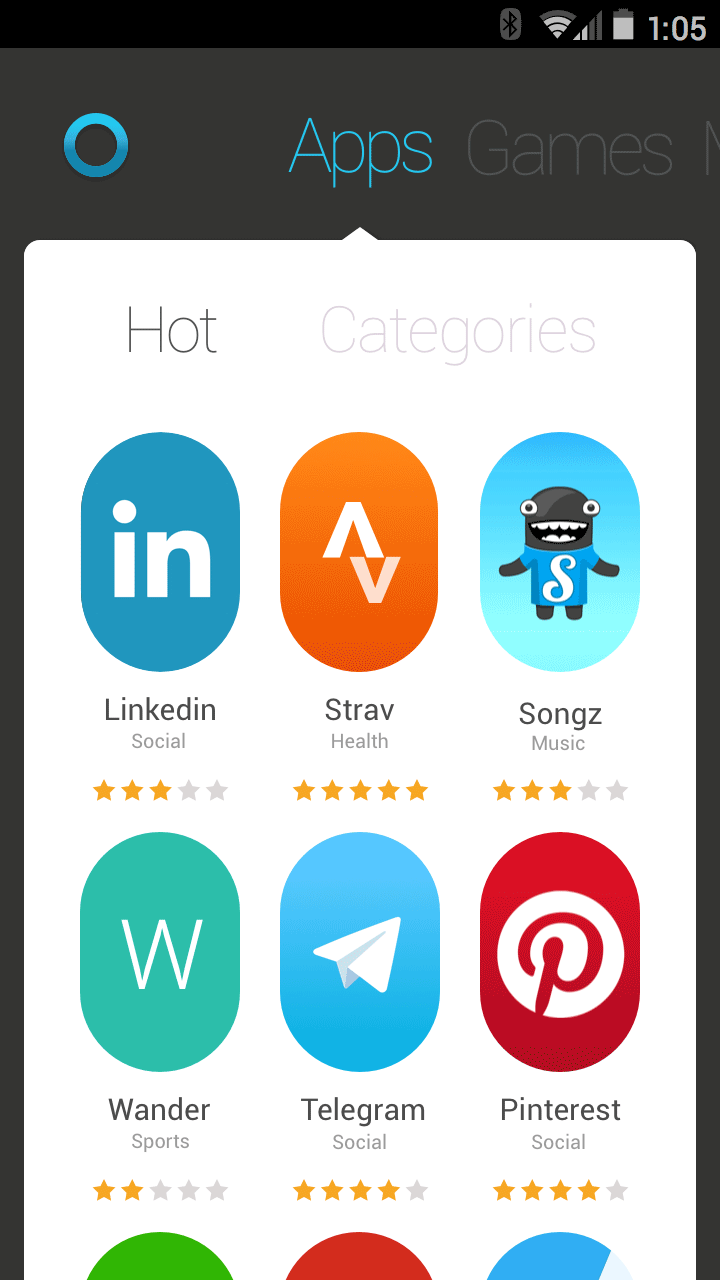Show the Hot apps list
The height and width of the screenshot is (1280, 720).
click(172, 330)
